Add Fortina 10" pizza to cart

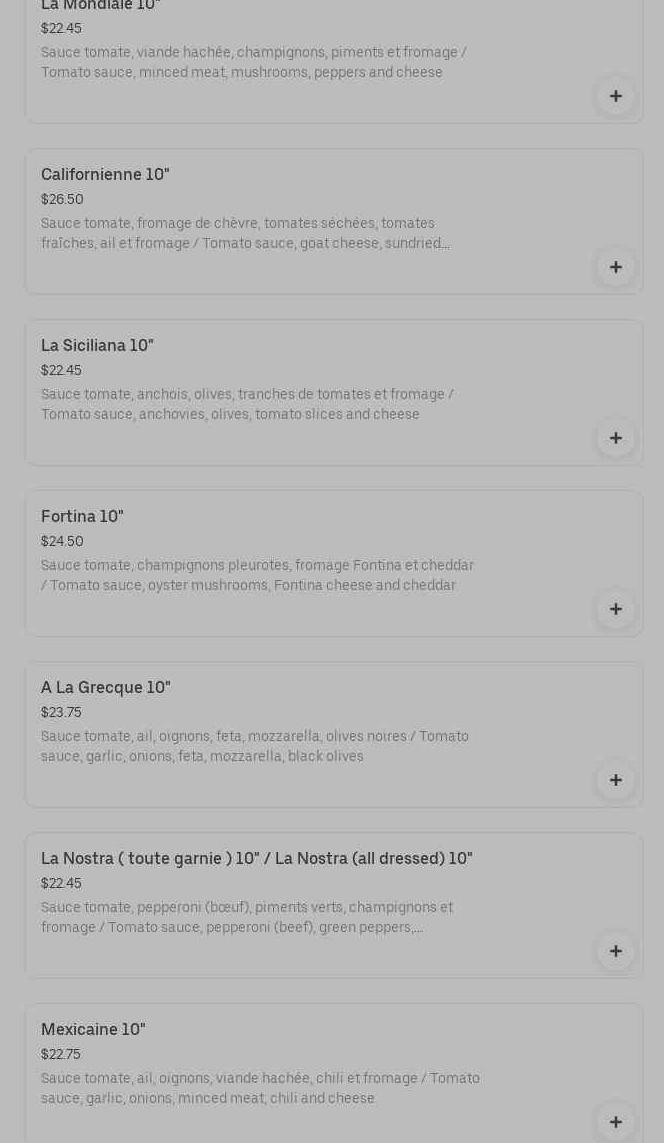pos(616,609)
